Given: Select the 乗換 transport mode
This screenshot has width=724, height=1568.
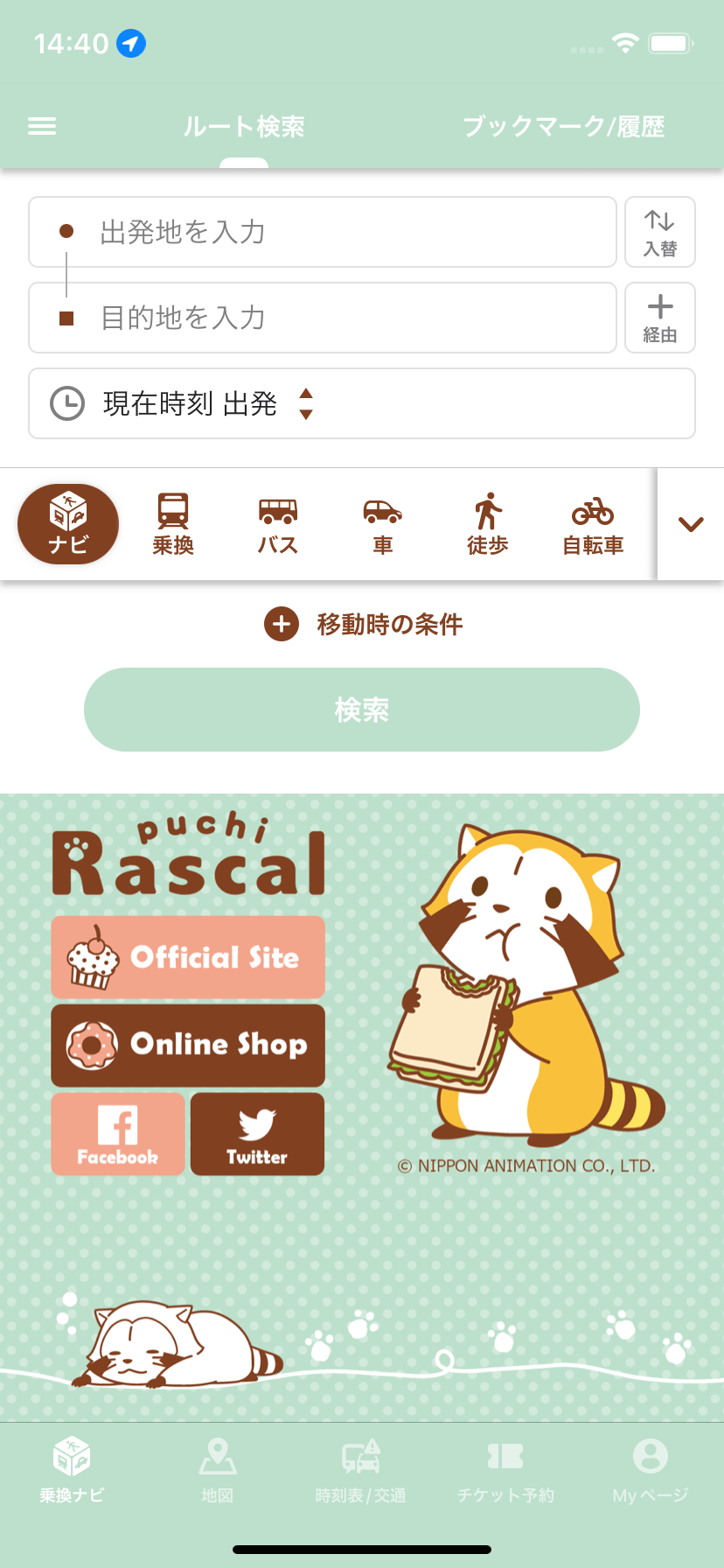Looking at the screenshot, I should click(x=173, y=524).
